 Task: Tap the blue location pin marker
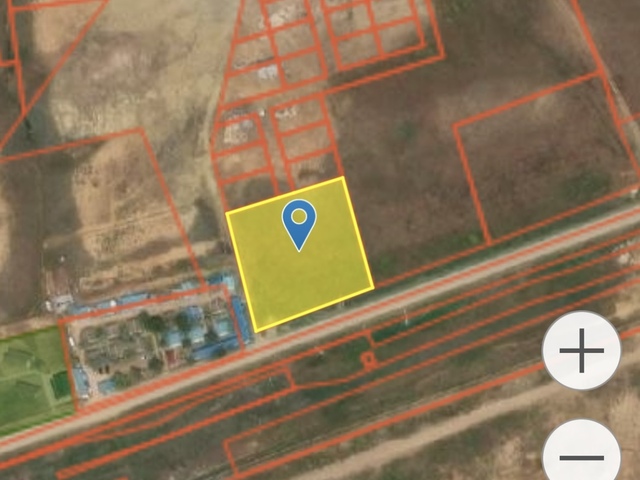click(299, 223)
